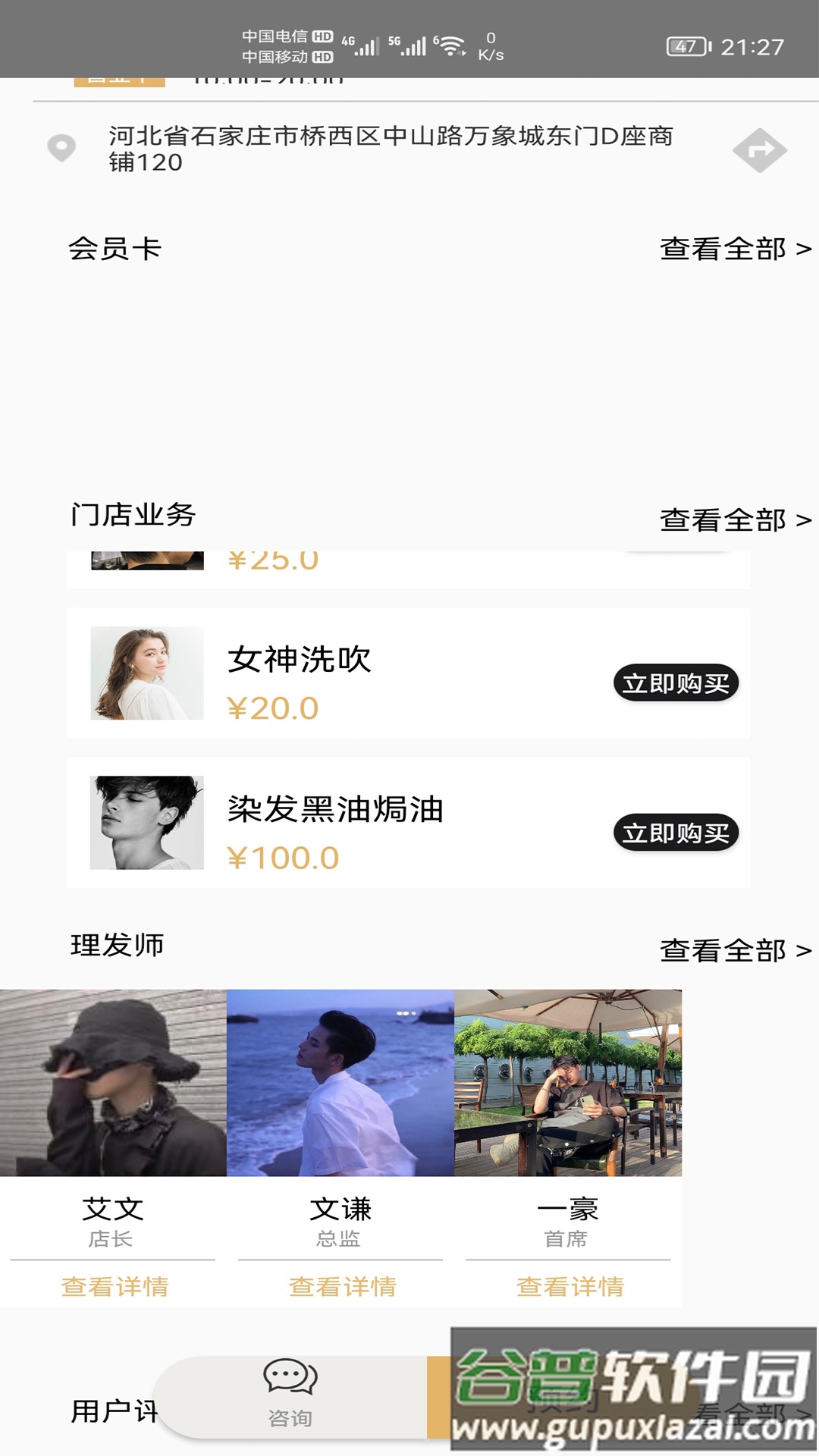Tap the 5G signal strength icon
819x1456 pixels.
[411, 44]
